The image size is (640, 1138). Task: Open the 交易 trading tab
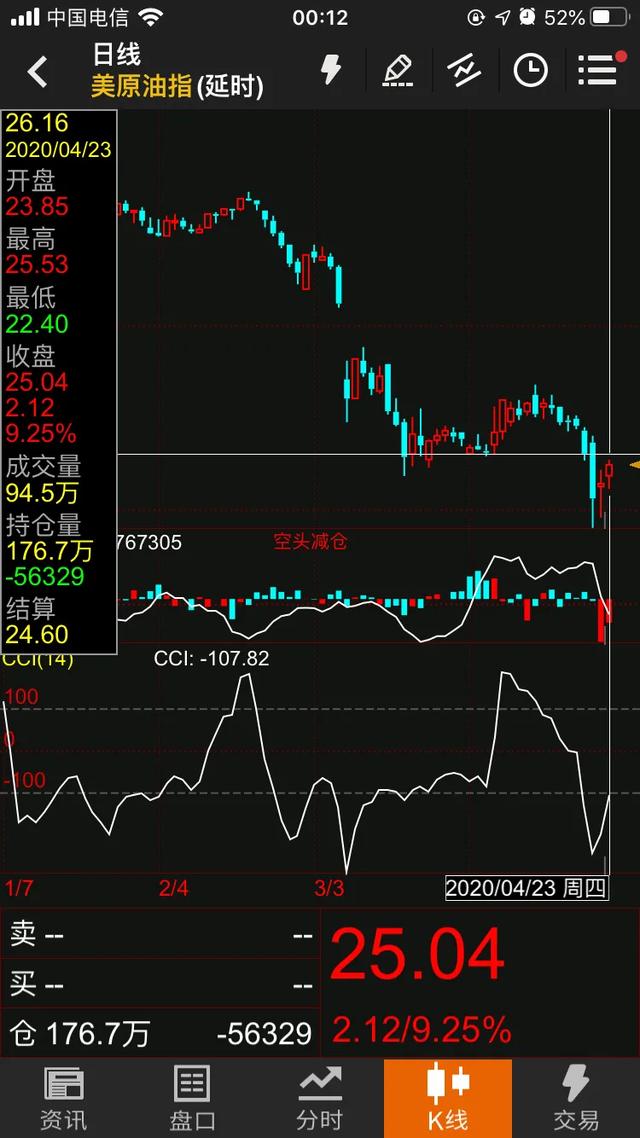click(575, 1097)
